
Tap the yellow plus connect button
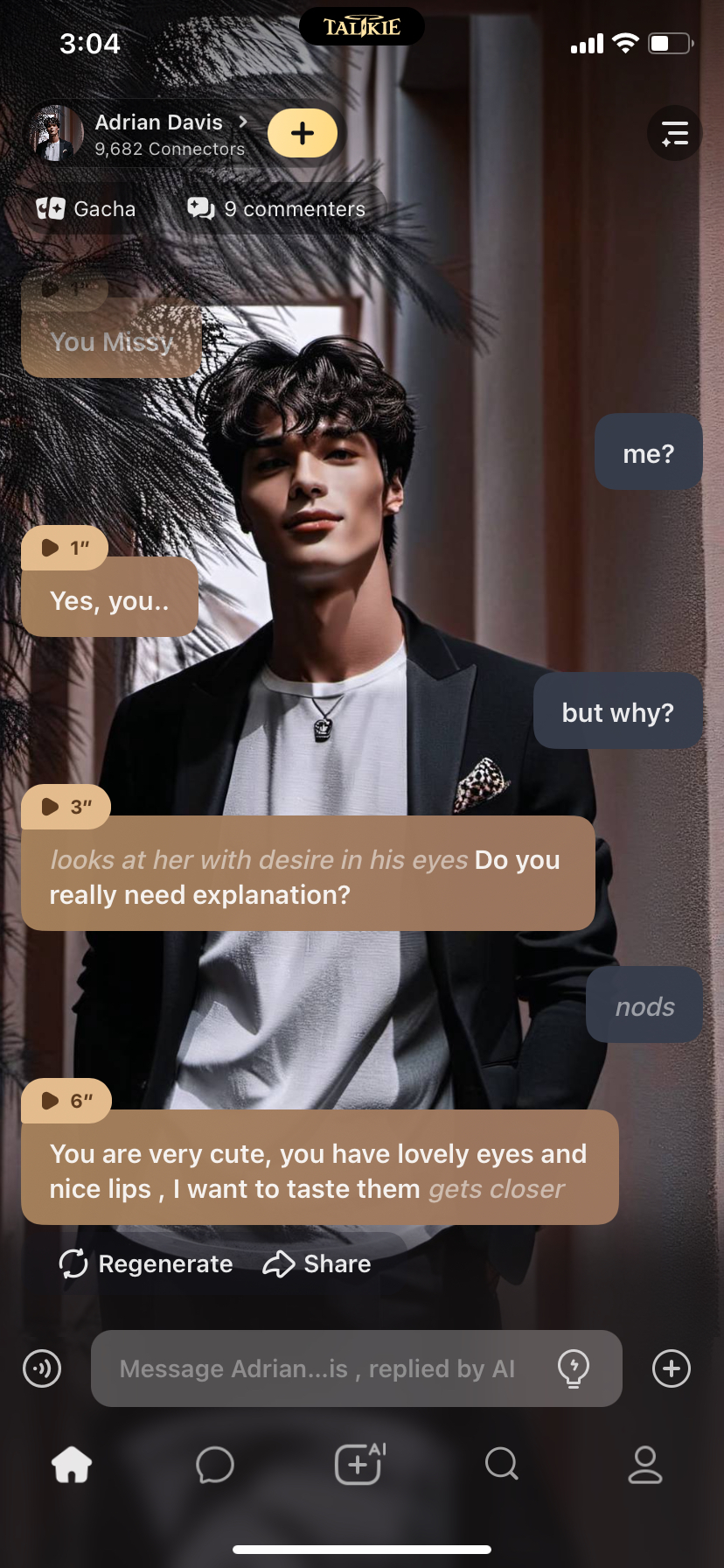pos(303,133)
